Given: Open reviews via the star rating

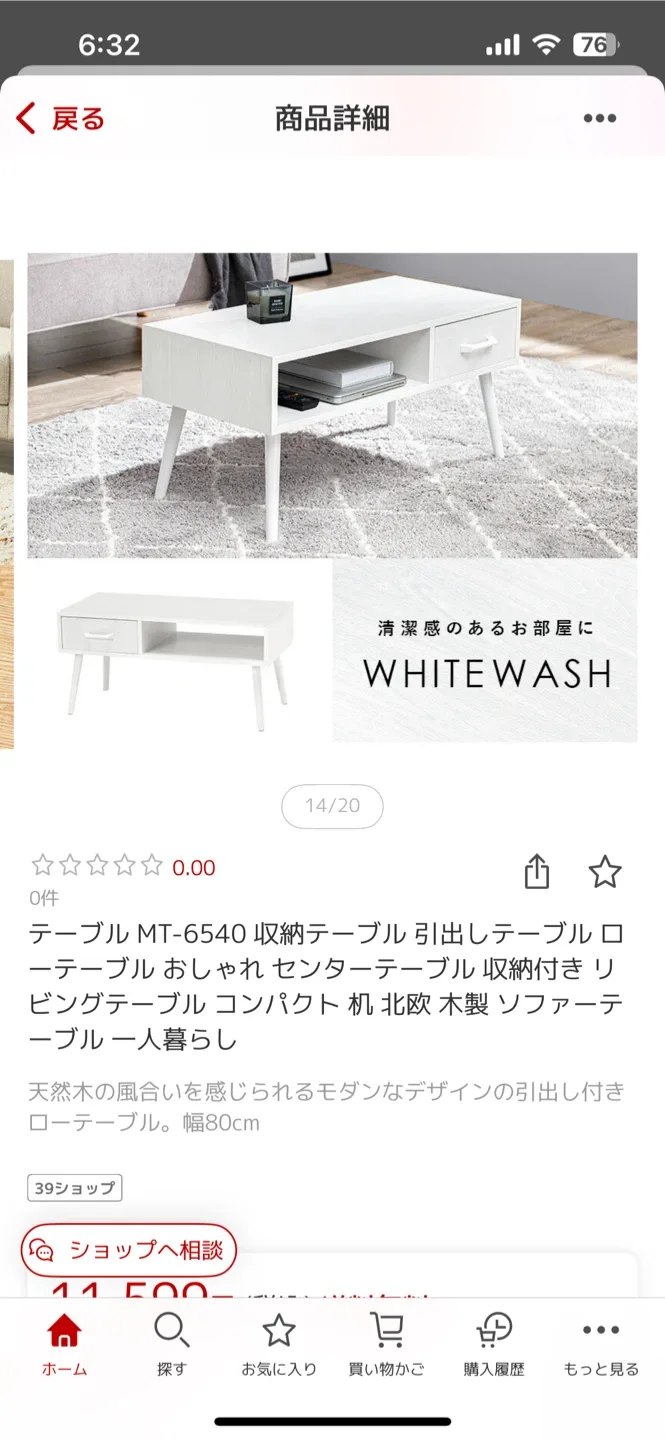Looking at the screenshot, I should 97,866.
